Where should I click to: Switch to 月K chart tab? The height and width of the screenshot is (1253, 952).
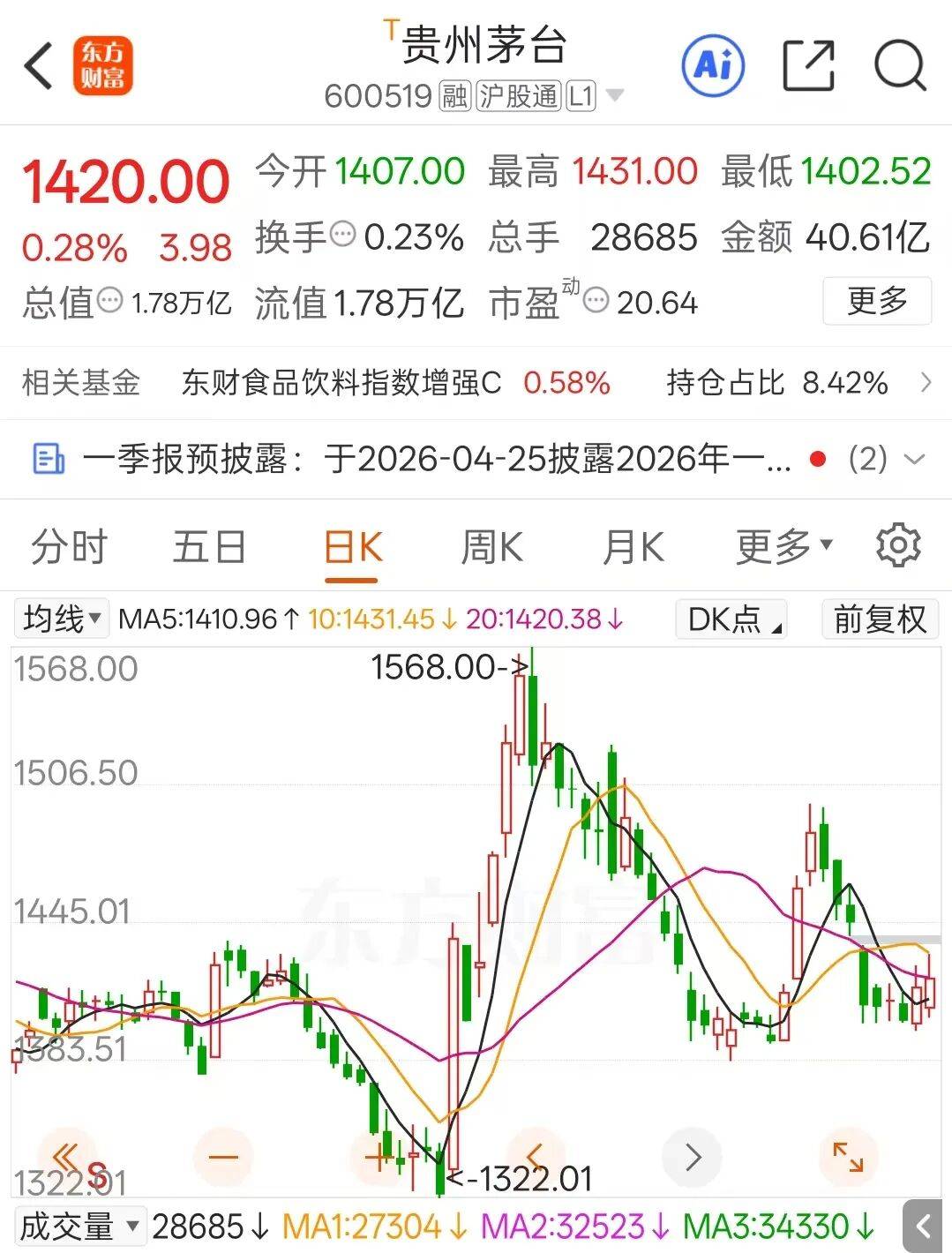[633, 547]
